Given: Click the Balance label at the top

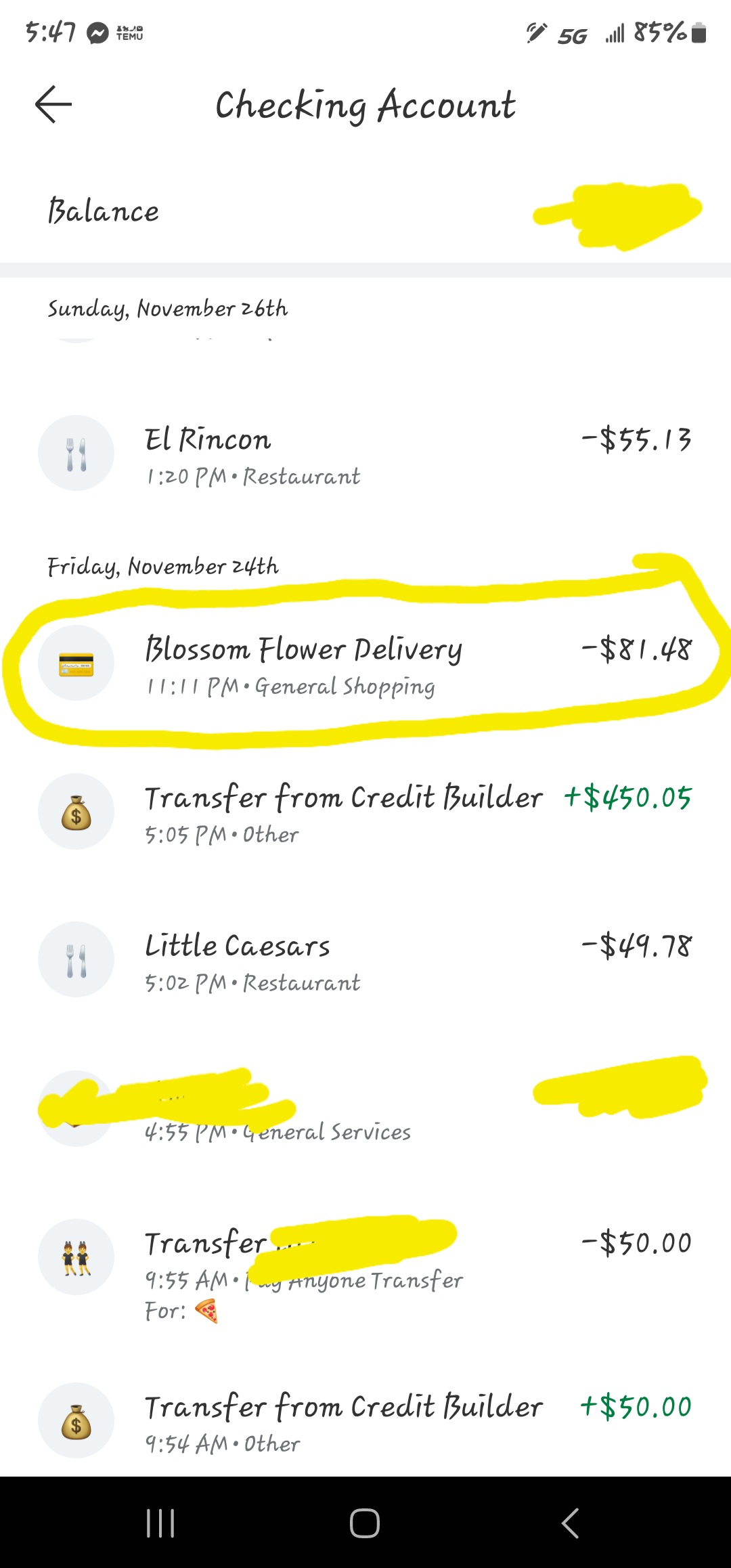Looking at the screenshot, I should click(x=103, y=210).
